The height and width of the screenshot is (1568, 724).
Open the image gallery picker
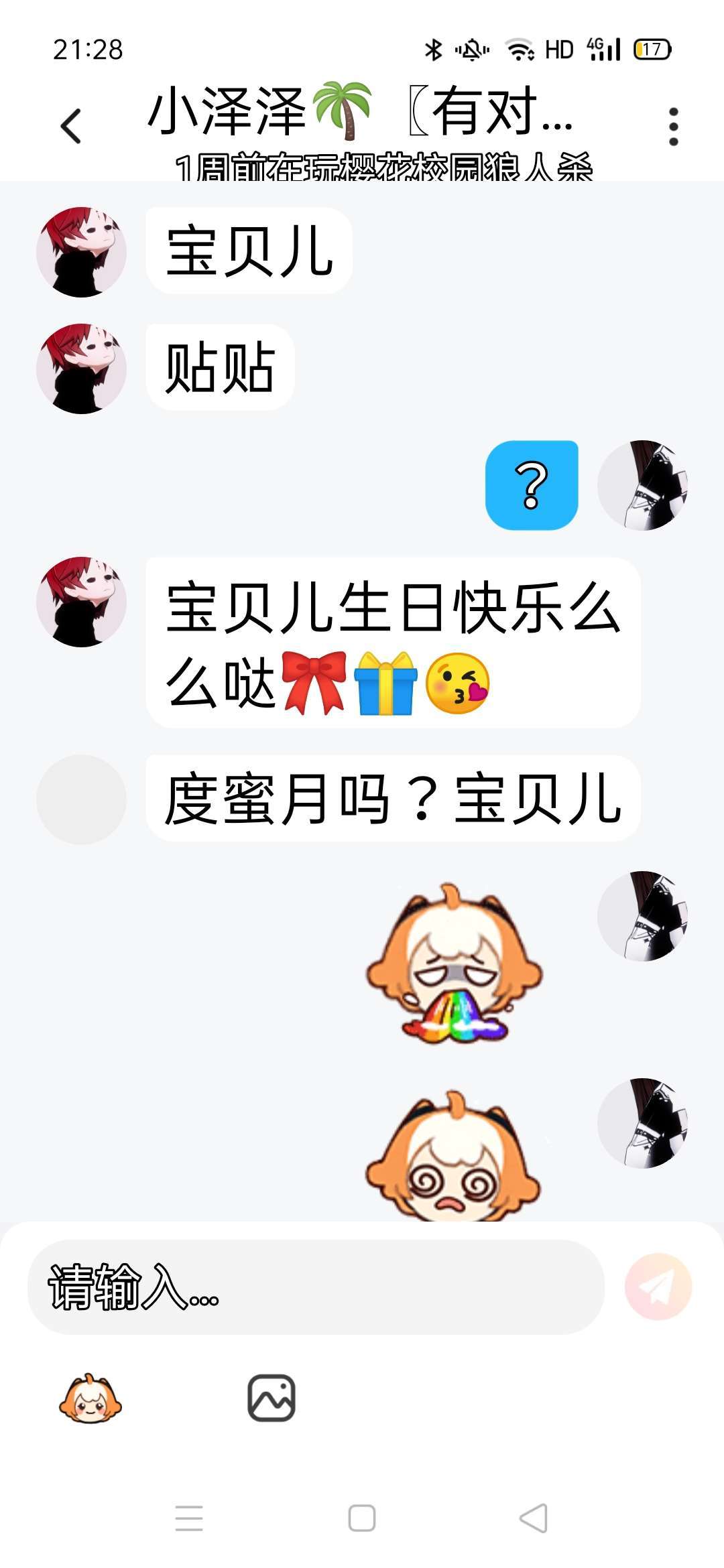tap(271, 1398)
